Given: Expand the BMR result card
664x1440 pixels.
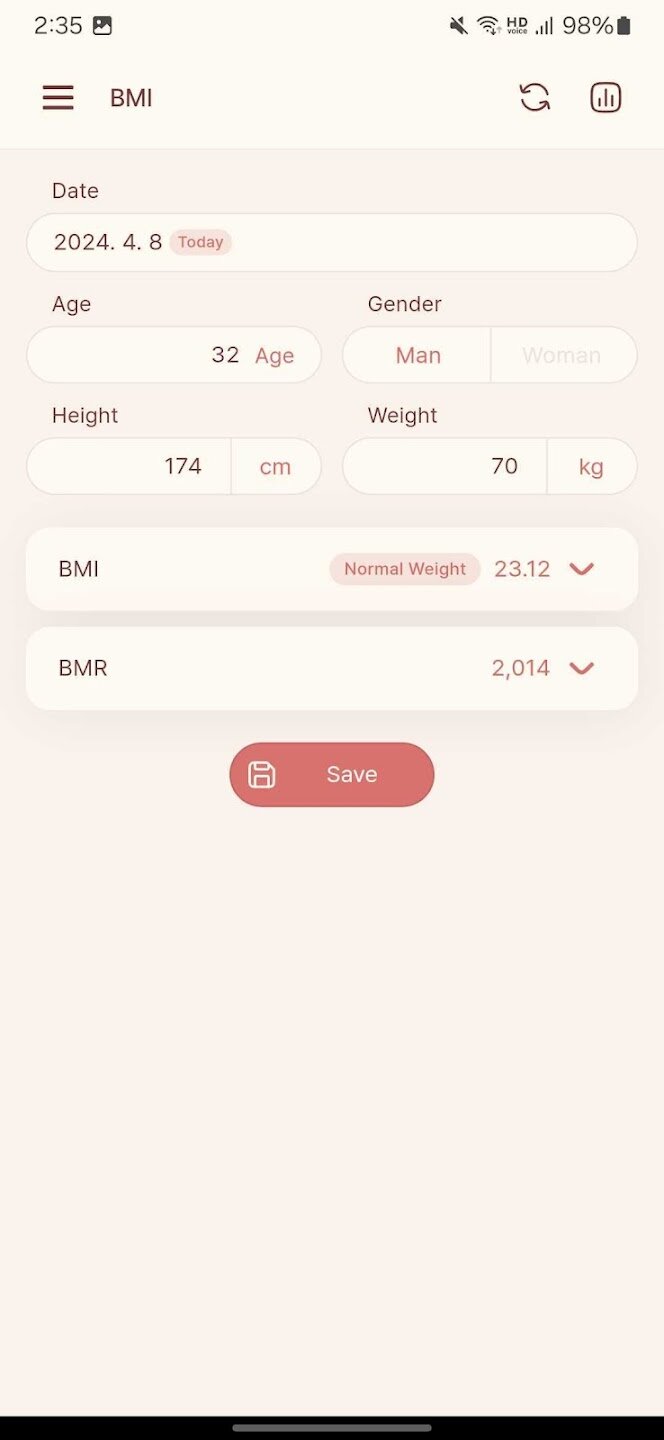Looking at the screenshot, I should tap(332, 668).
